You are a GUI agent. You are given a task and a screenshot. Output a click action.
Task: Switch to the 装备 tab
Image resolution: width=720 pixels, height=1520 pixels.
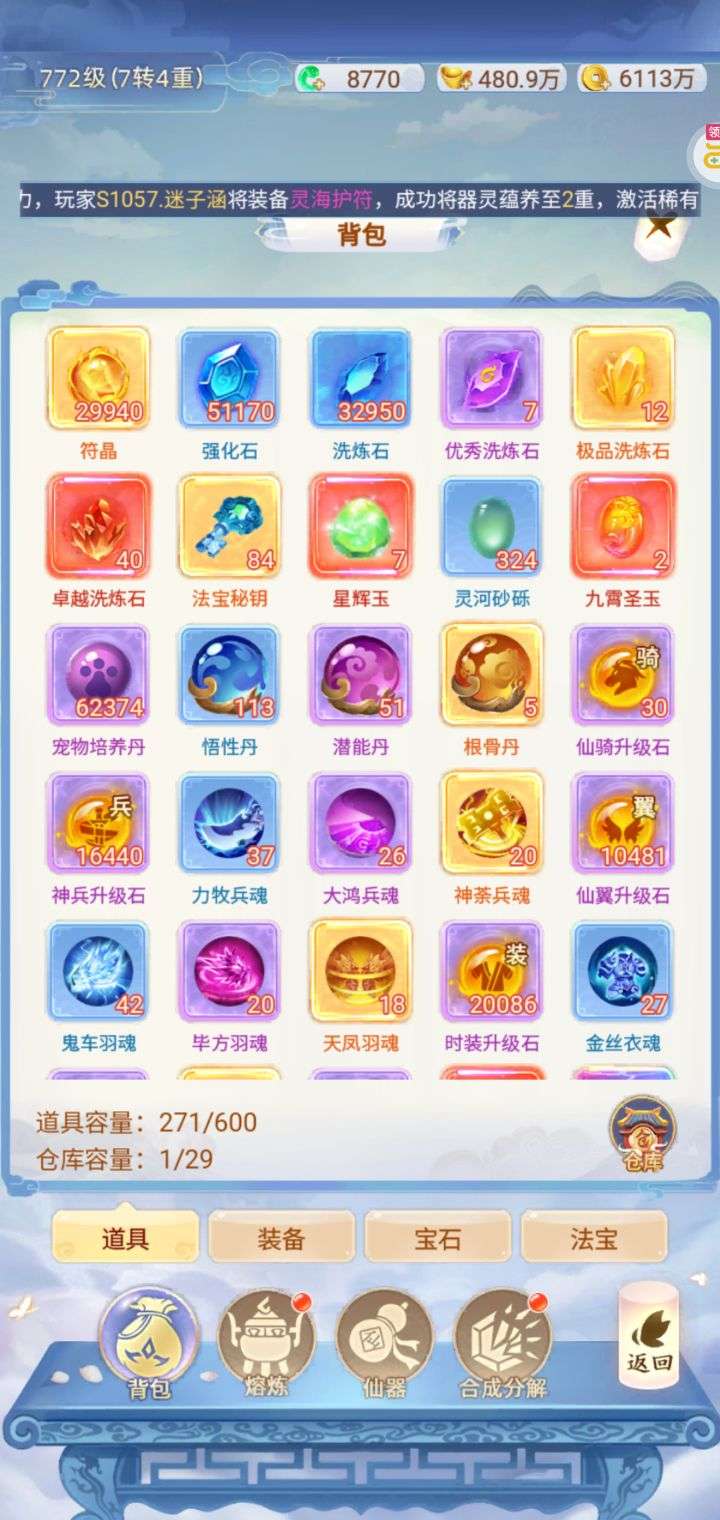tap(281, 1239)
